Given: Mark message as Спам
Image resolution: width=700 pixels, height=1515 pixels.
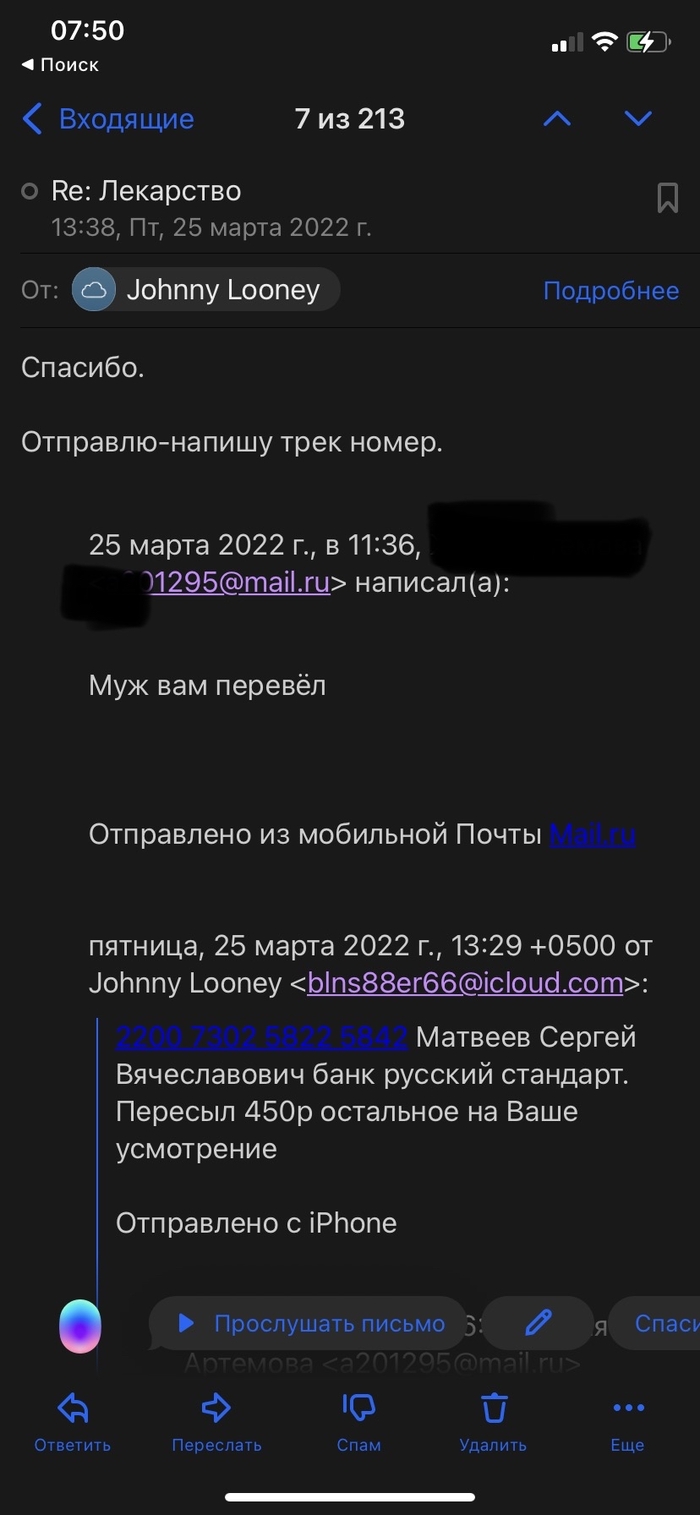Looking at the screenshot, I should (358, 1422).
